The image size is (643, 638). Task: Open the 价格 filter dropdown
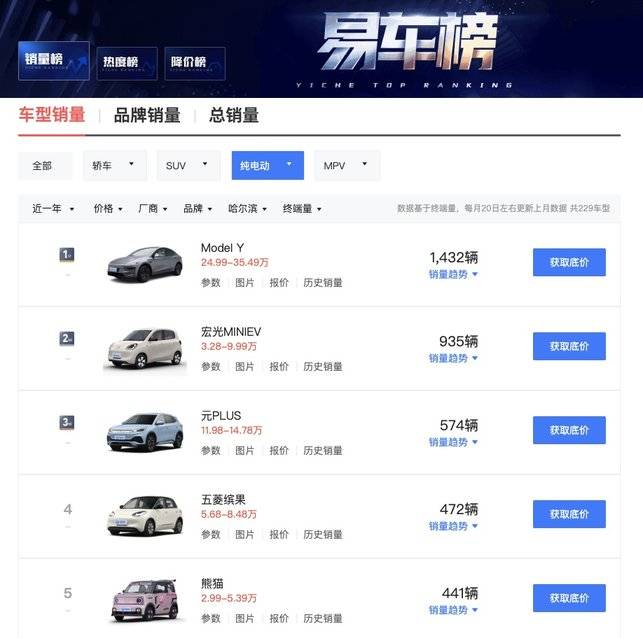pos(107,209)
